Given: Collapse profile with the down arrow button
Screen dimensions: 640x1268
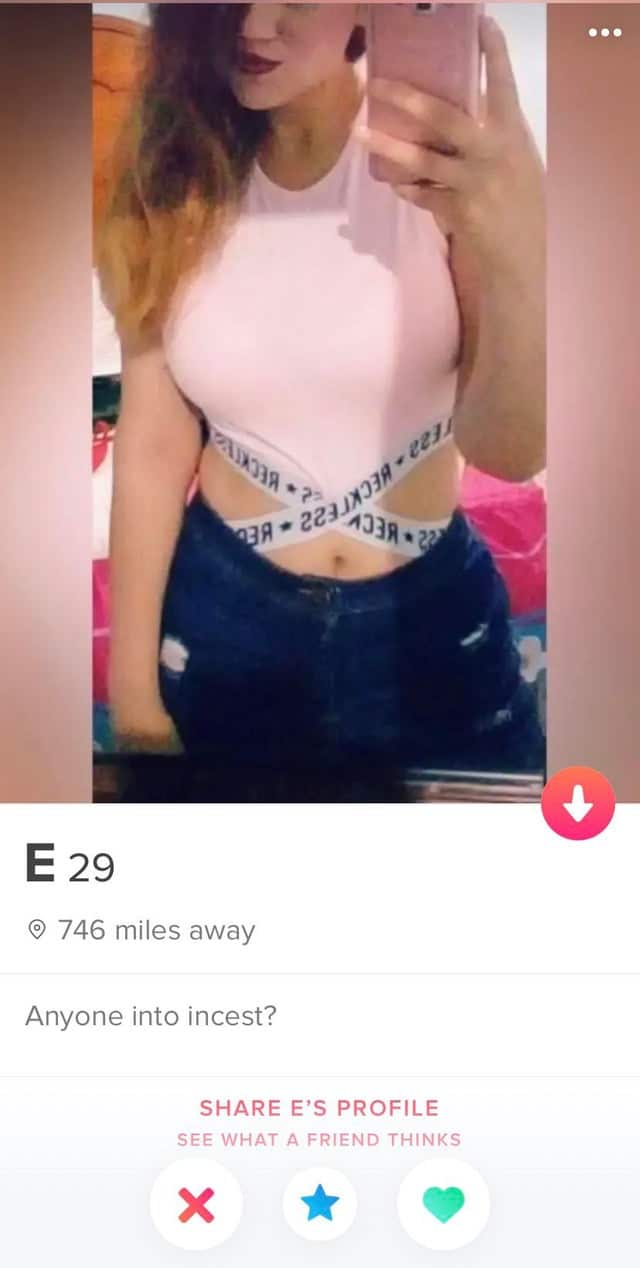Looking at the screenshot, I should (x=578, y=803).
